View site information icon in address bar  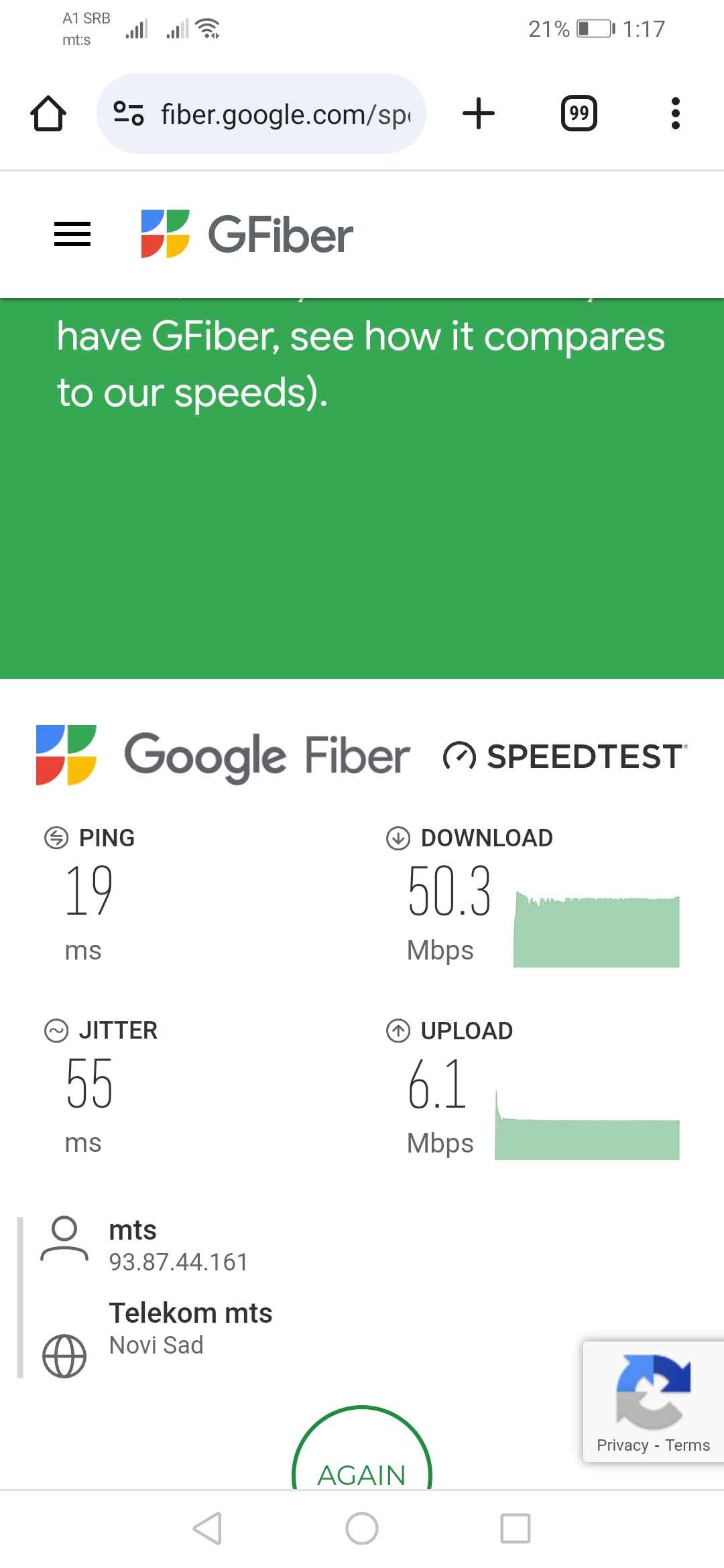tap(128, 113)
